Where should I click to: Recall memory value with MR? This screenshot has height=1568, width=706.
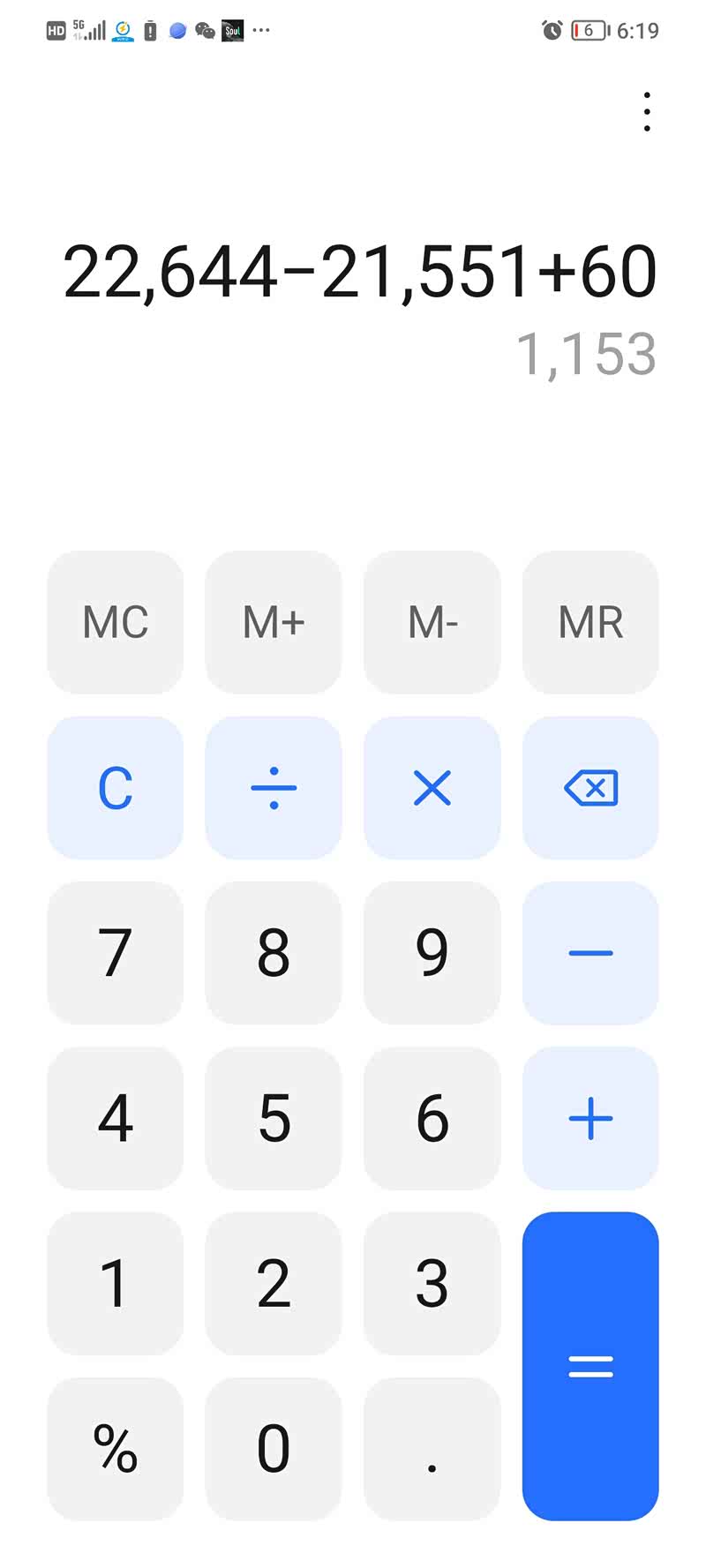(x=590, y=622)
